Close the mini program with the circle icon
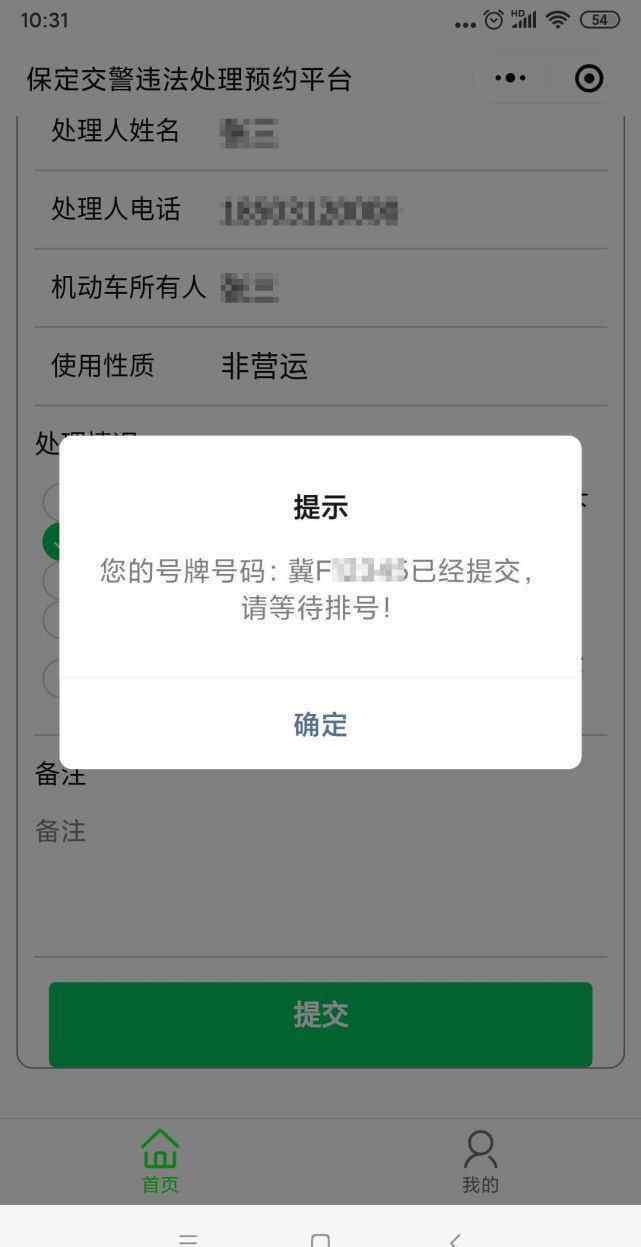This screenshot has height=1247, width=641. point(590,78)
